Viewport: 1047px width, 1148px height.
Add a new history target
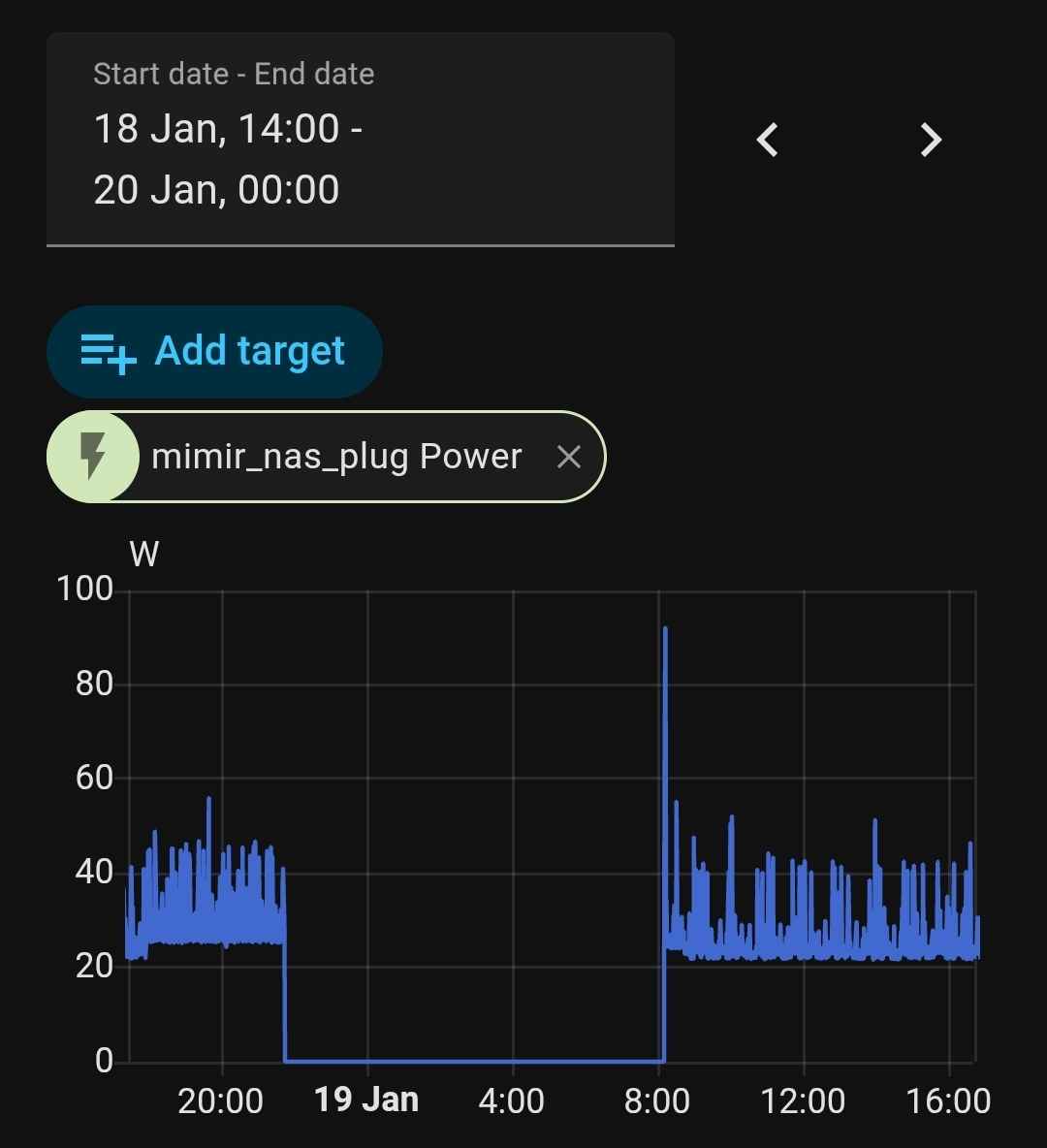(x=214, y=351)
